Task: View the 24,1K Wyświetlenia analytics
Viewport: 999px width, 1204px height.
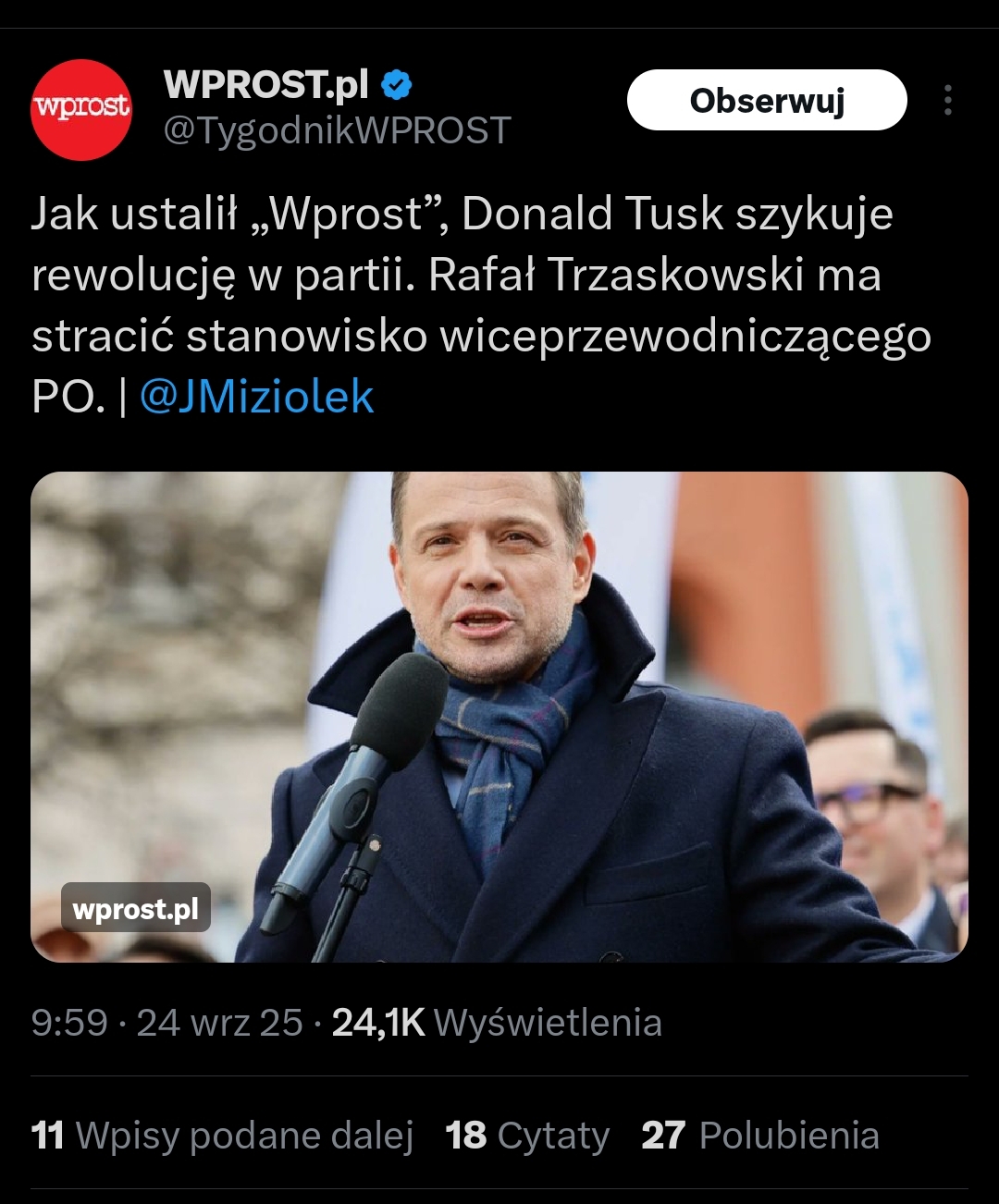Action: coord(497,1023)
